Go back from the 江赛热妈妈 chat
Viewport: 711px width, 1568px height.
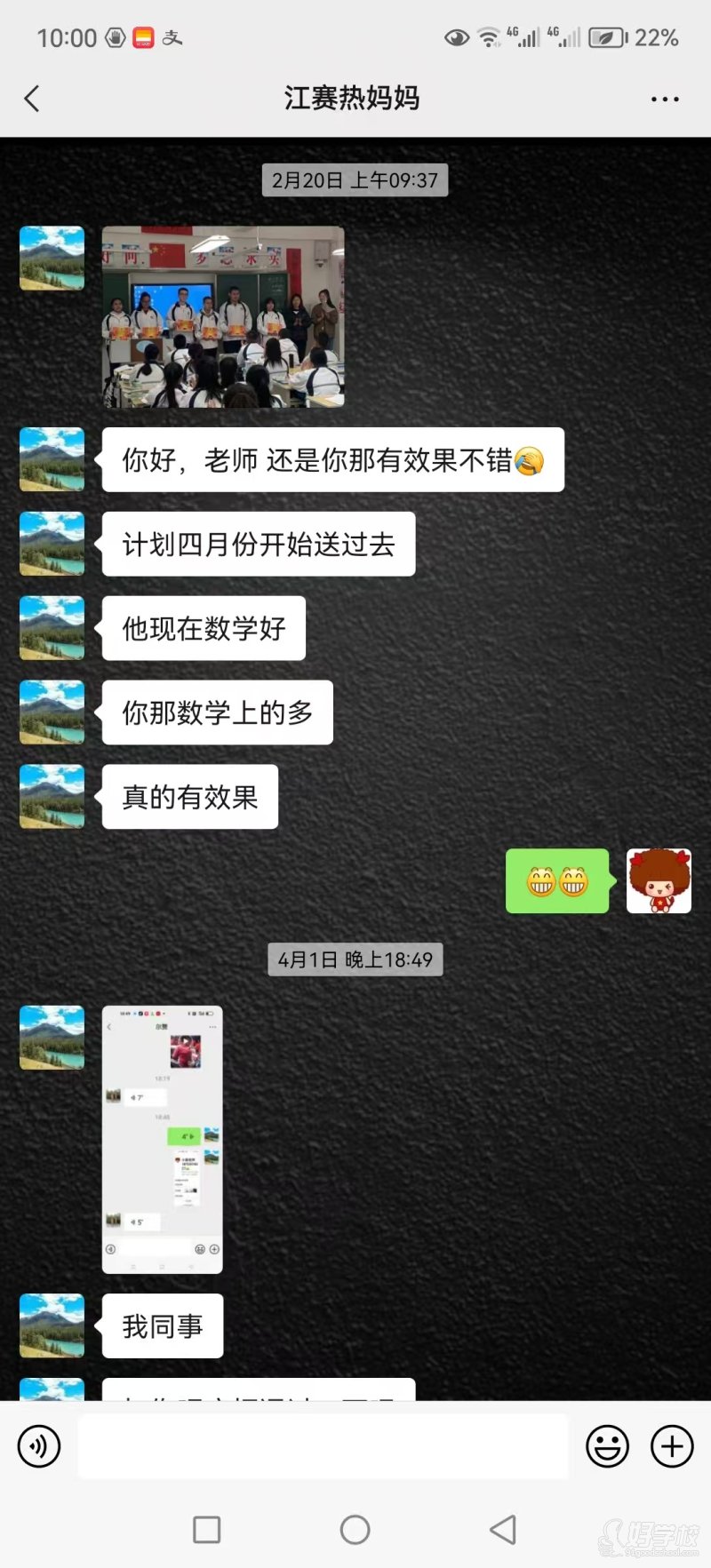33,99
